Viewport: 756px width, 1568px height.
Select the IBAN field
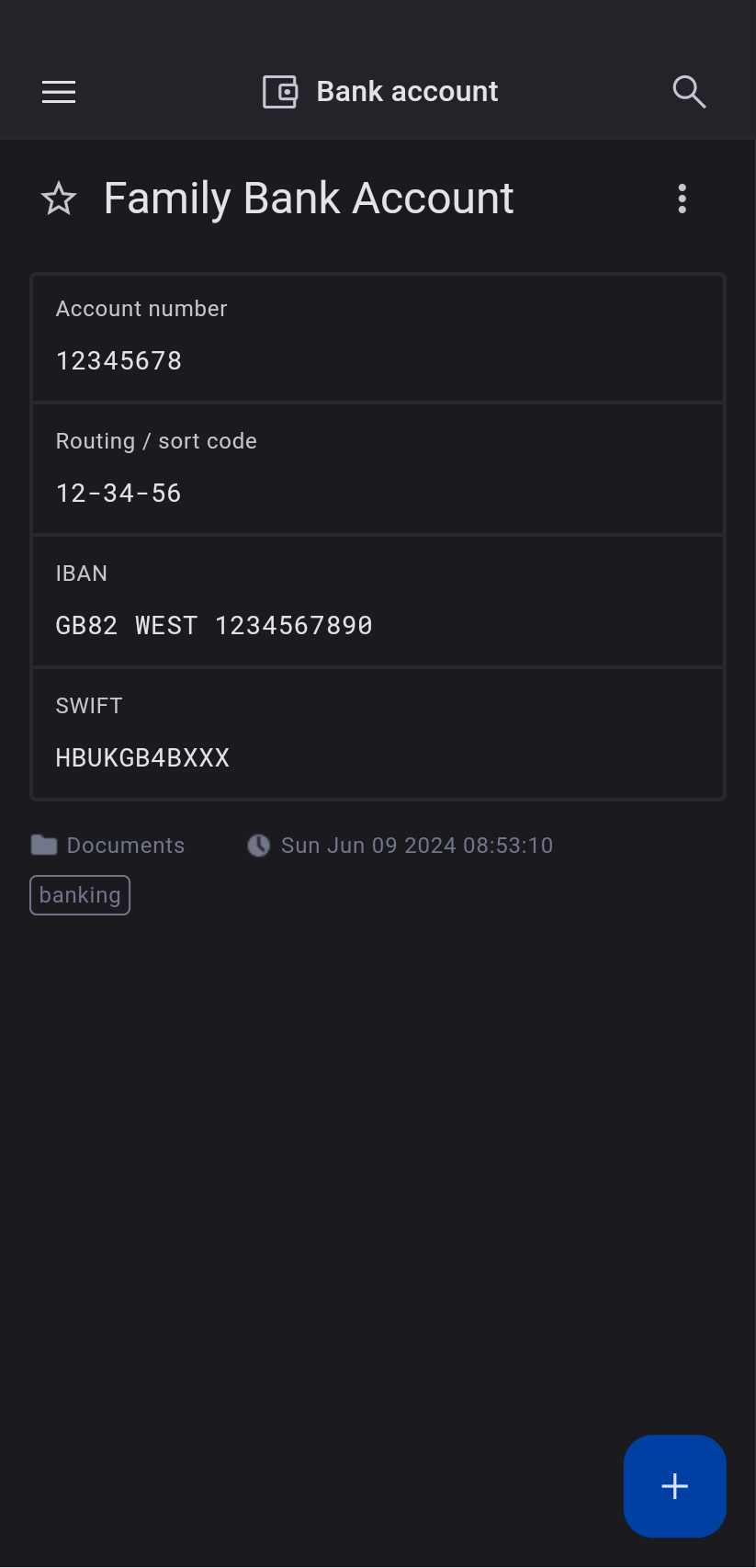378,602
